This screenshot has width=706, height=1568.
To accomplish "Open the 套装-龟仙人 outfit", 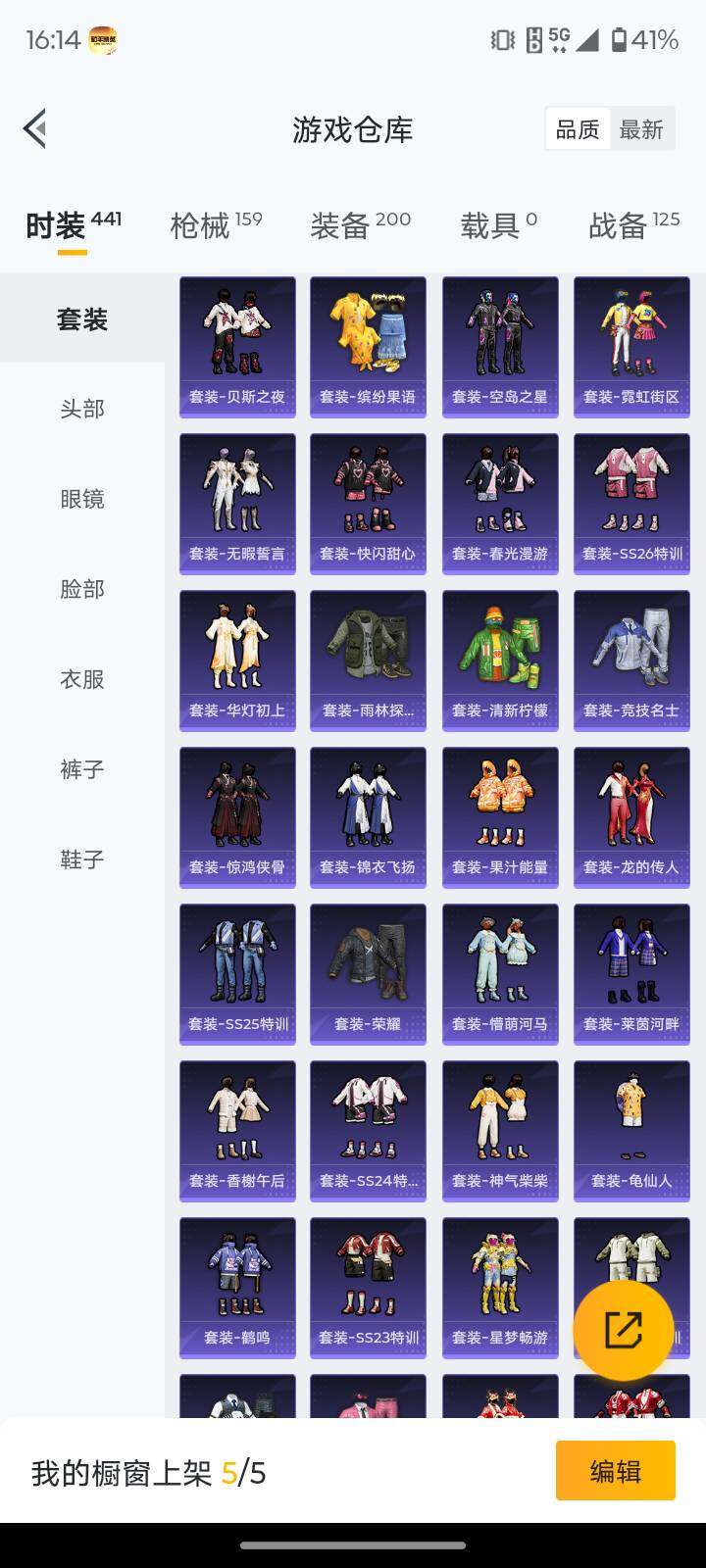I will (631, 1131).
